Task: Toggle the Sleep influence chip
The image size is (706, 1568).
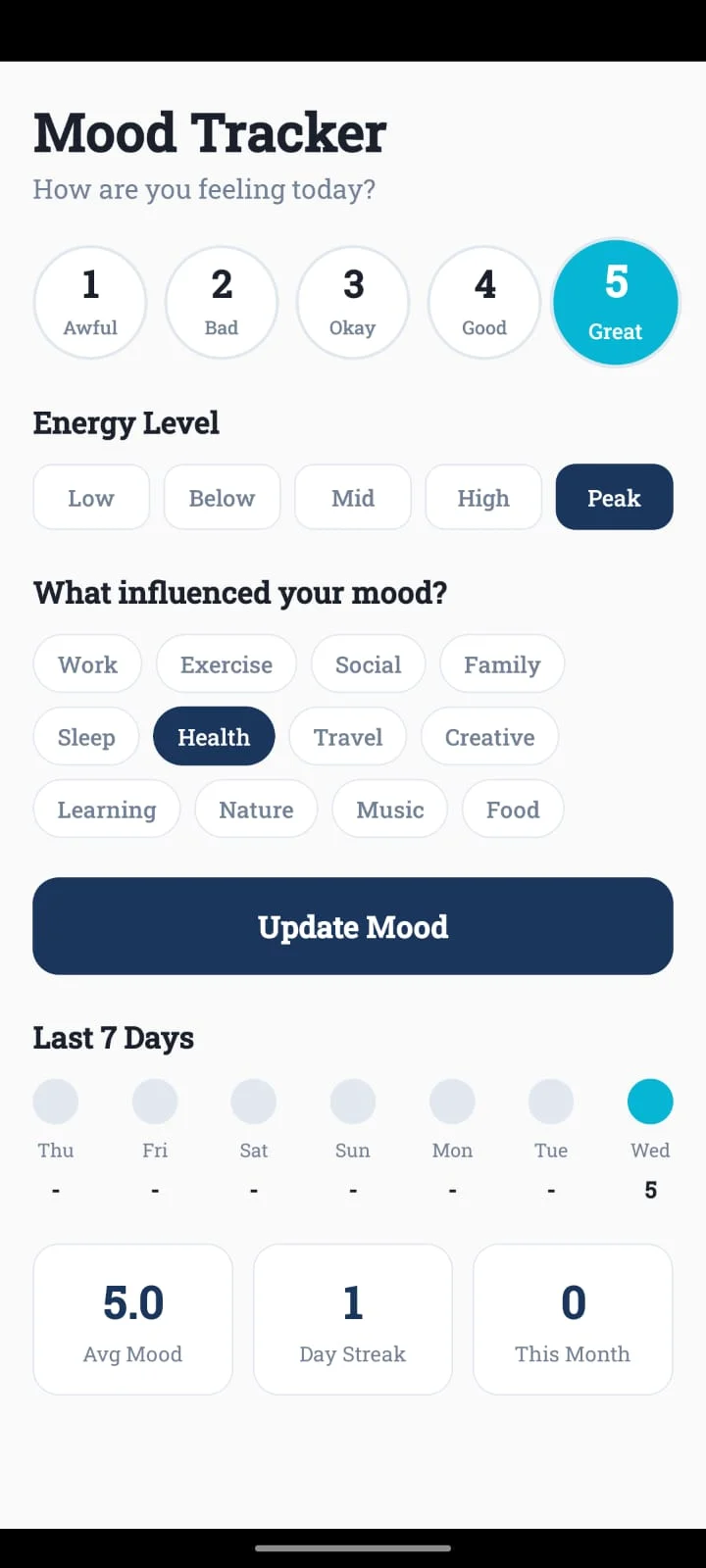Action: coord(85,736)
